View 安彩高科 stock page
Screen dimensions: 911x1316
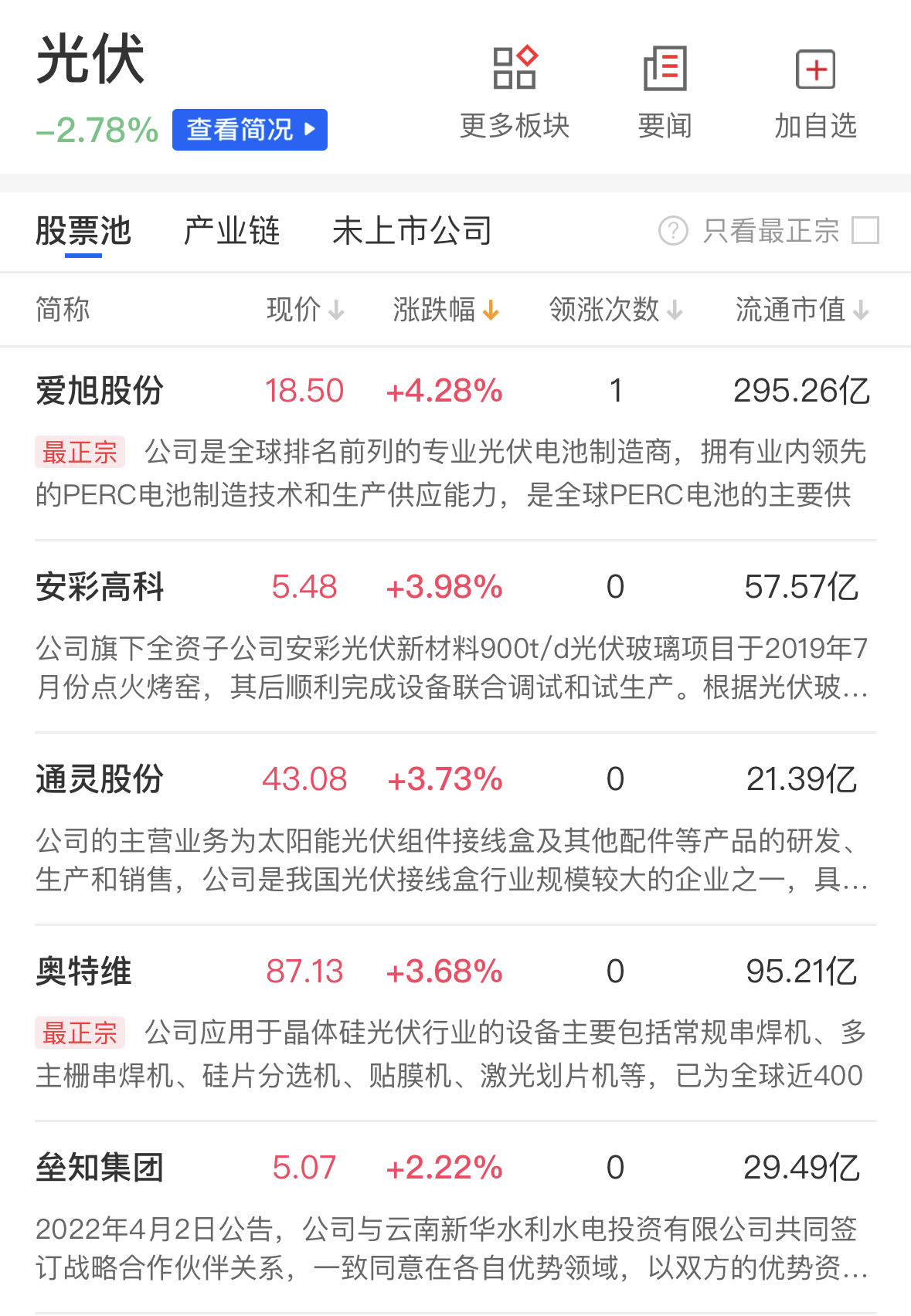point(100,587)
